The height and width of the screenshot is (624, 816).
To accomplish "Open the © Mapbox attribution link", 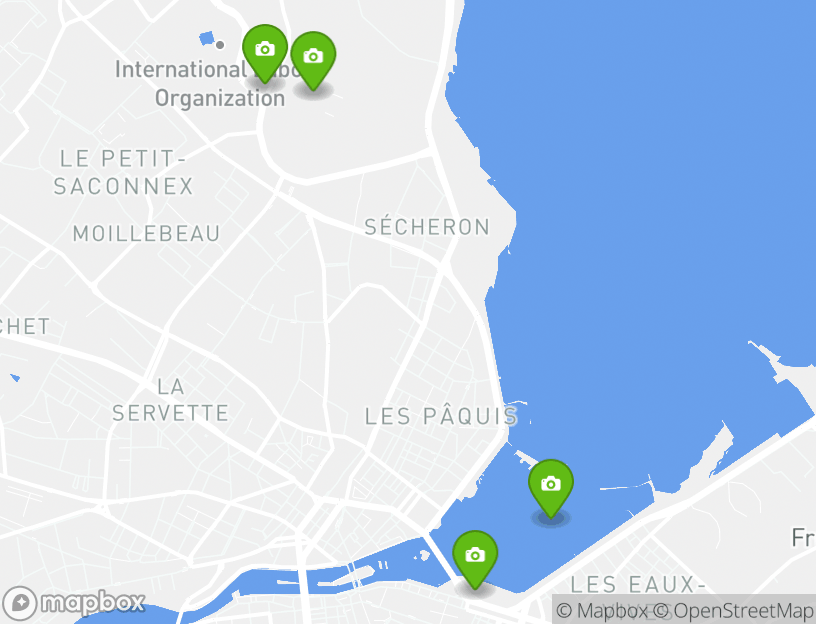I will (603, 610).
